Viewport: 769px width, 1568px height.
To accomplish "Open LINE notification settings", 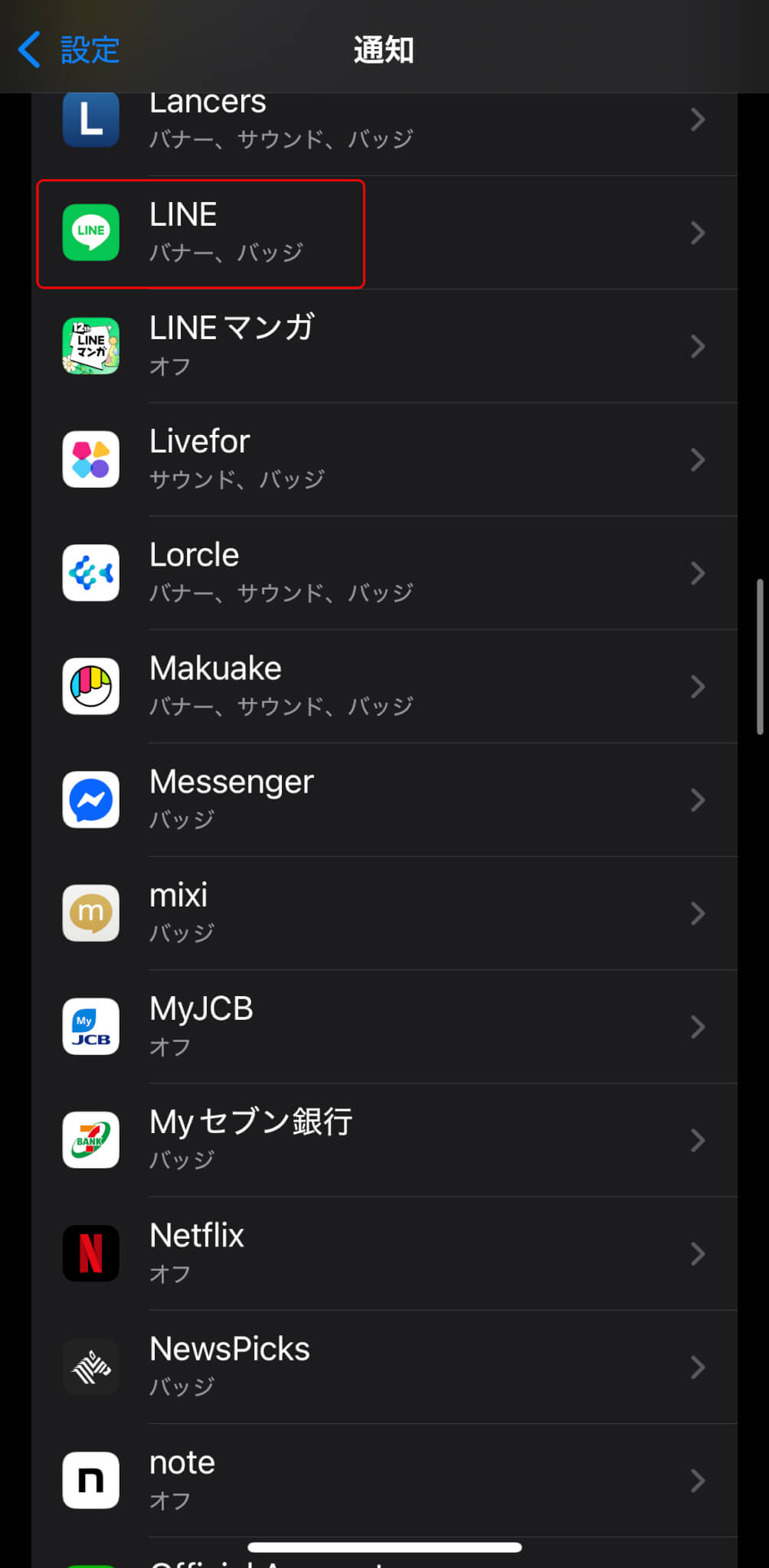I will click(x=383, y=233).
